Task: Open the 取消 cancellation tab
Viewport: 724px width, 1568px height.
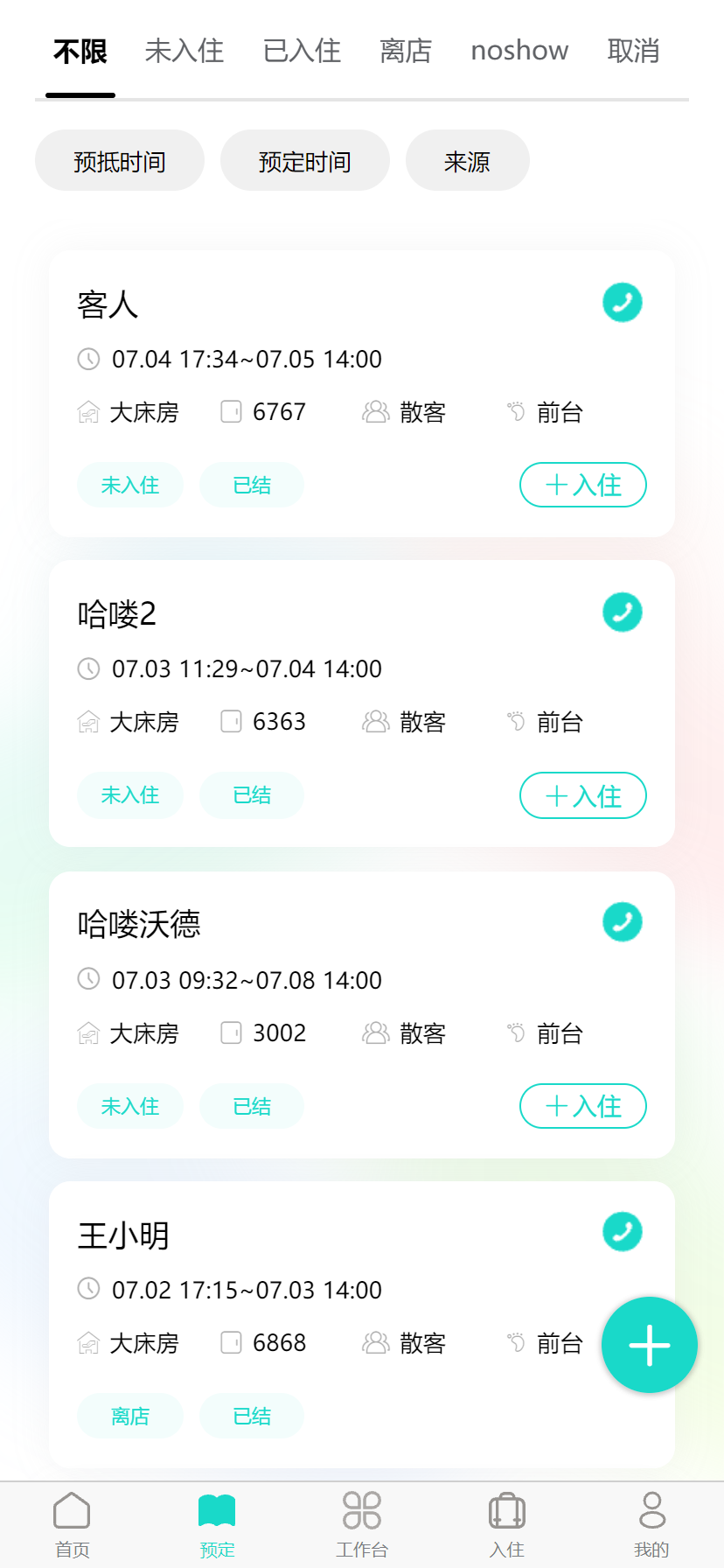Action: pyautogui.click(x=632, y=51)
